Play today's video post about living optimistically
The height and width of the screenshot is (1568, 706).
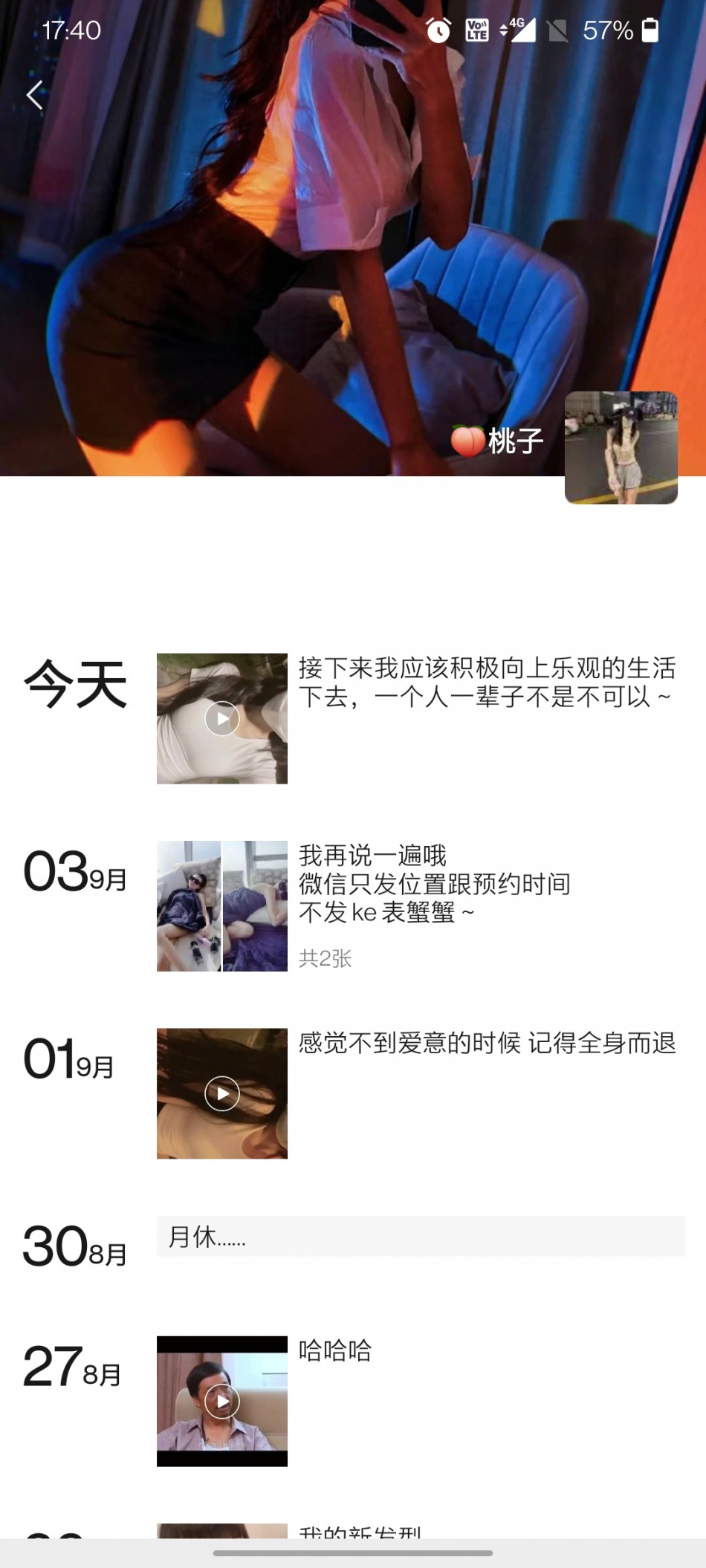(x=222, y=718)
